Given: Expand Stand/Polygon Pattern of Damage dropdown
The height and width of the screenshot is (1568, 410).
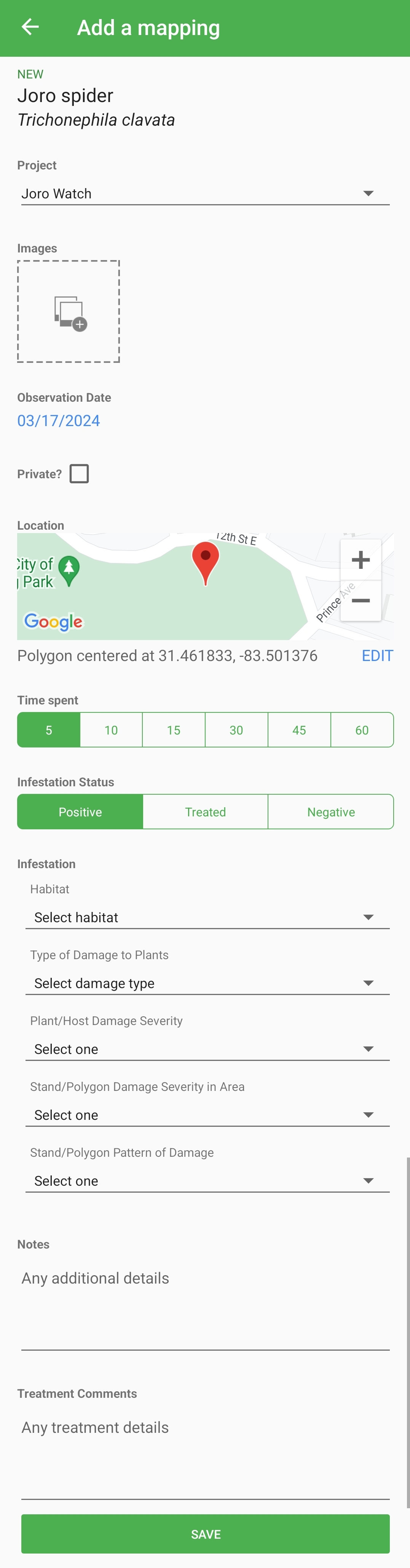Looking at the screenshot, I should (207, 1181).
